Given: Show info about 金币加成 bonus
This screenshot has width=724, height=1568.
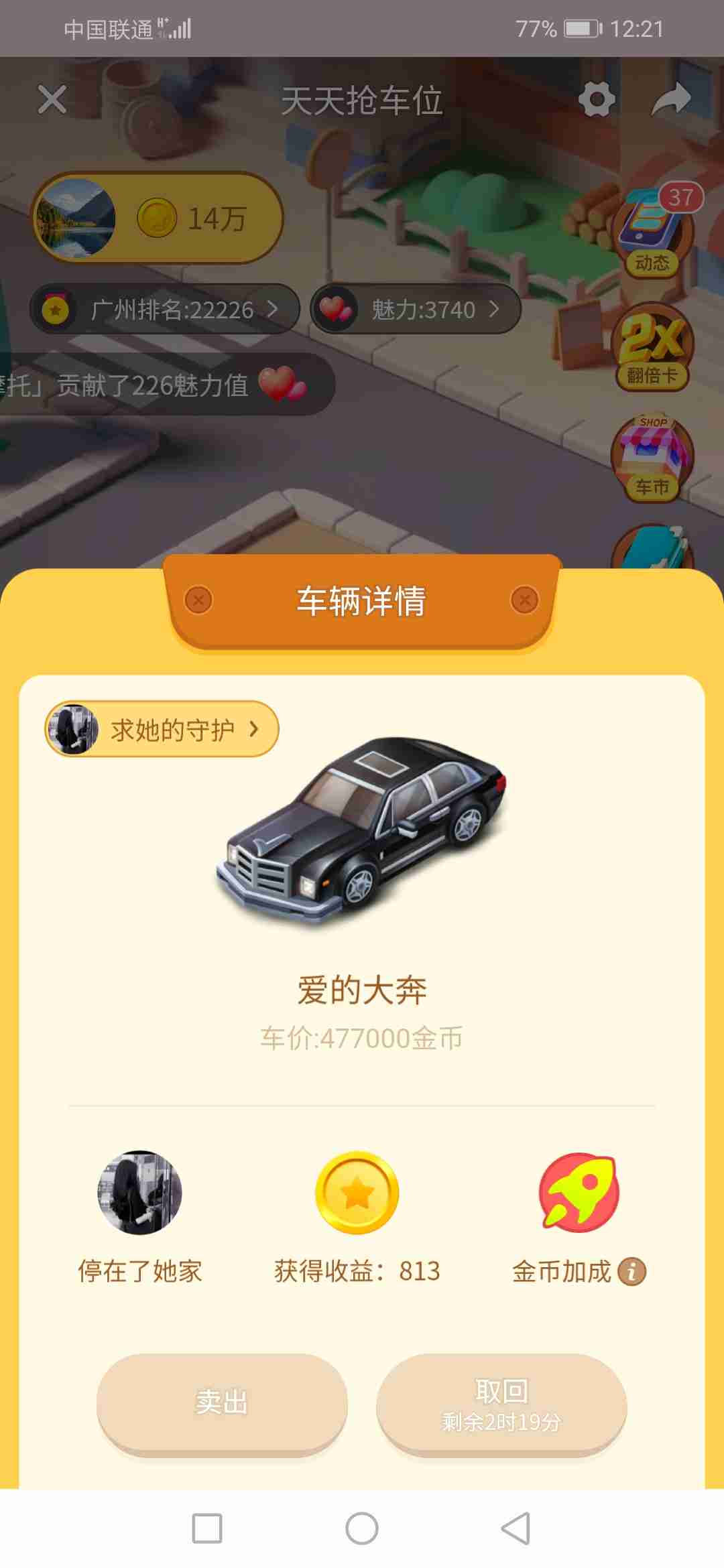Looking at the screenshot, I should (631, 1271).
